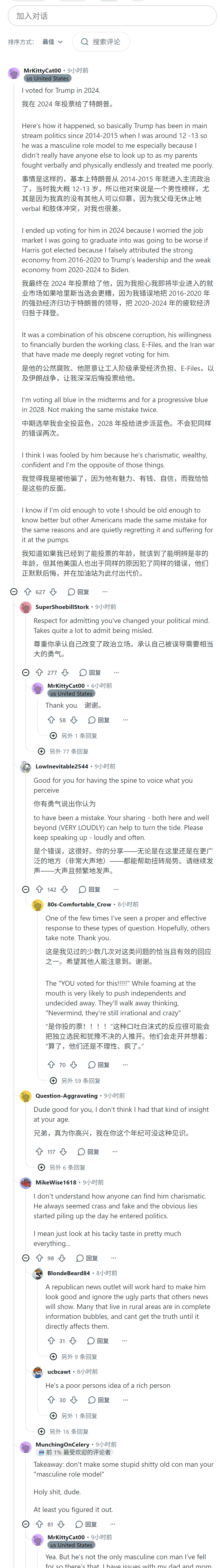Upvote MrKittyCat00's comment with 627 votes
The height and width of the screenshot is (1568, 220).
click(27, 592)
